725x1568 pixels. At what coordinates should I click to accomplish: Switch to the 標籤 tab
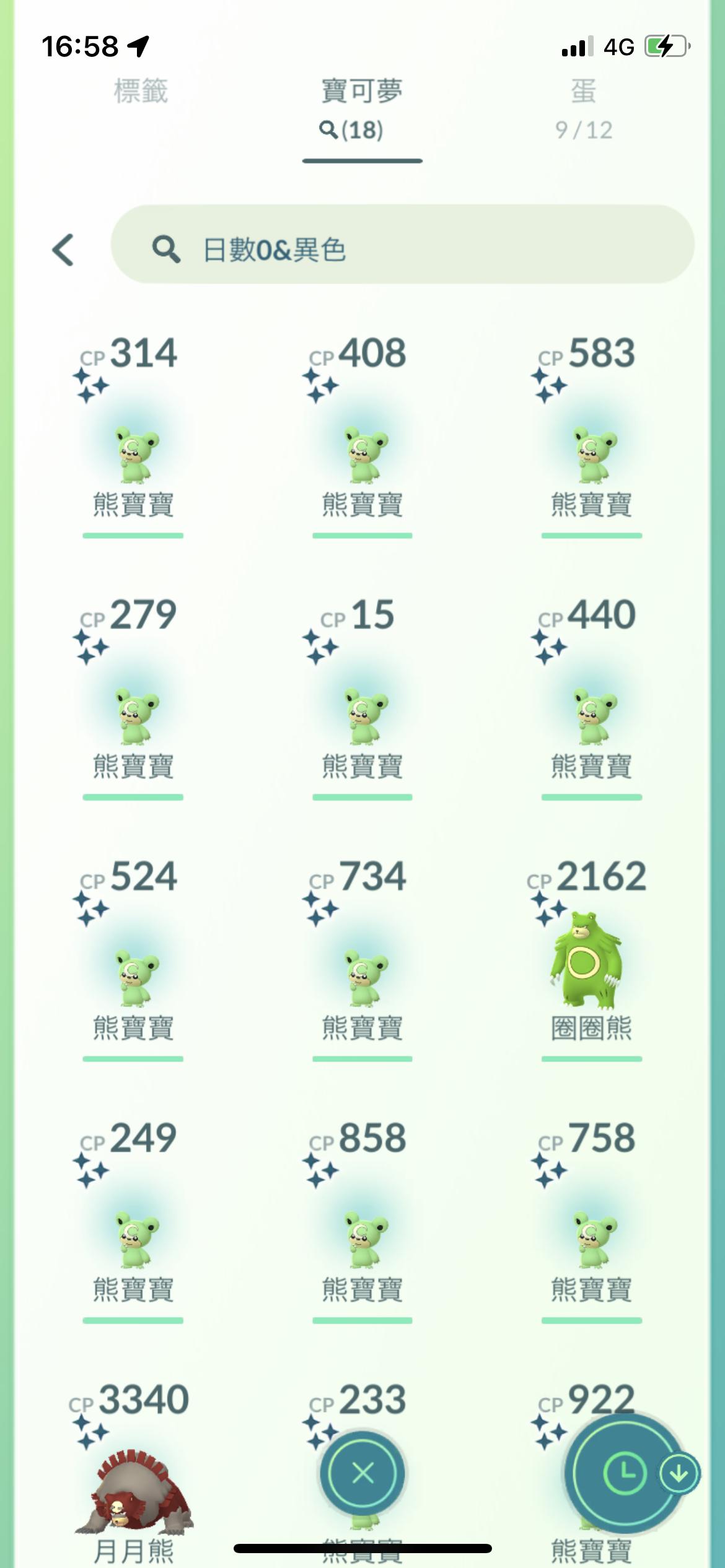click(141, 91)
